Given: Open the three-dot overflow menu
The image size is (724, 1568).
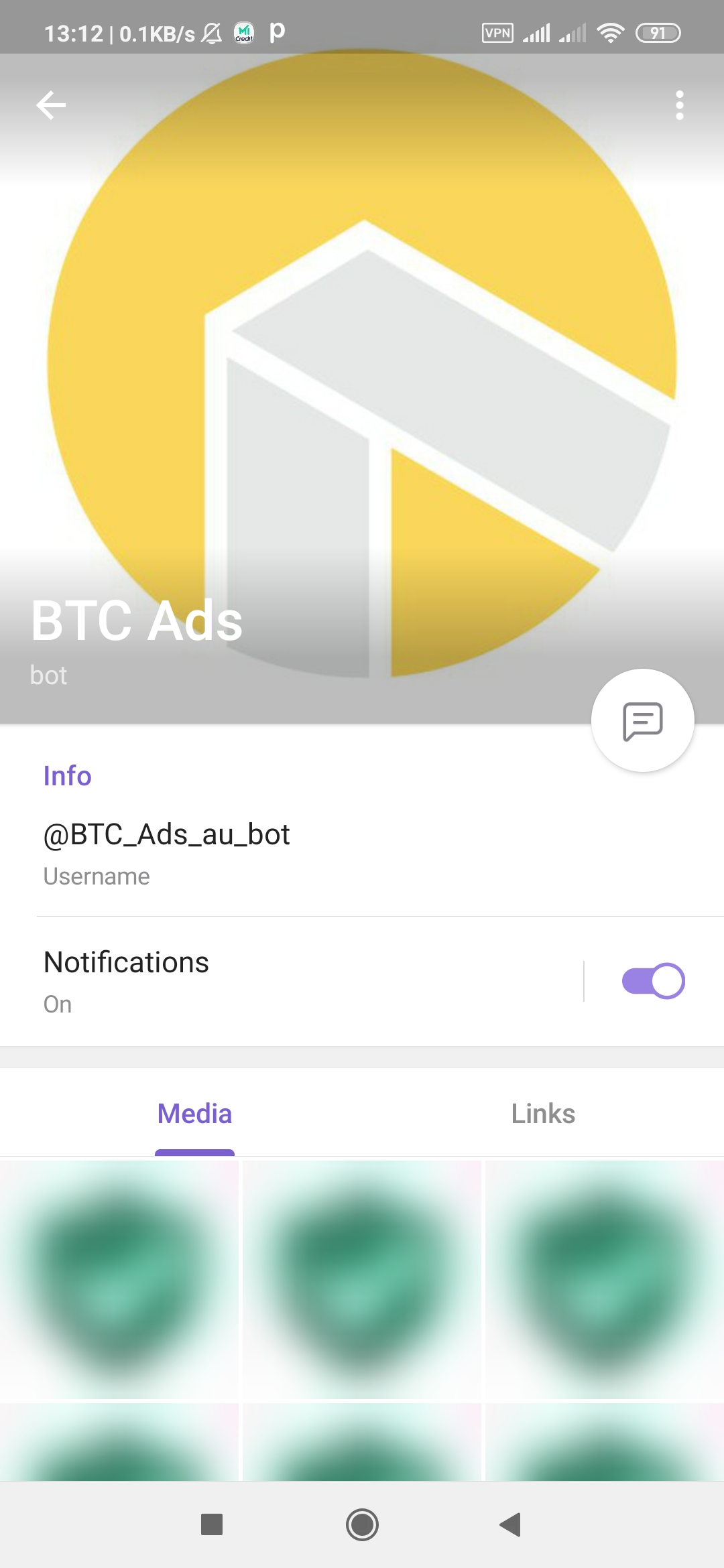Looking at the screenshot, I should coord(679,105).
